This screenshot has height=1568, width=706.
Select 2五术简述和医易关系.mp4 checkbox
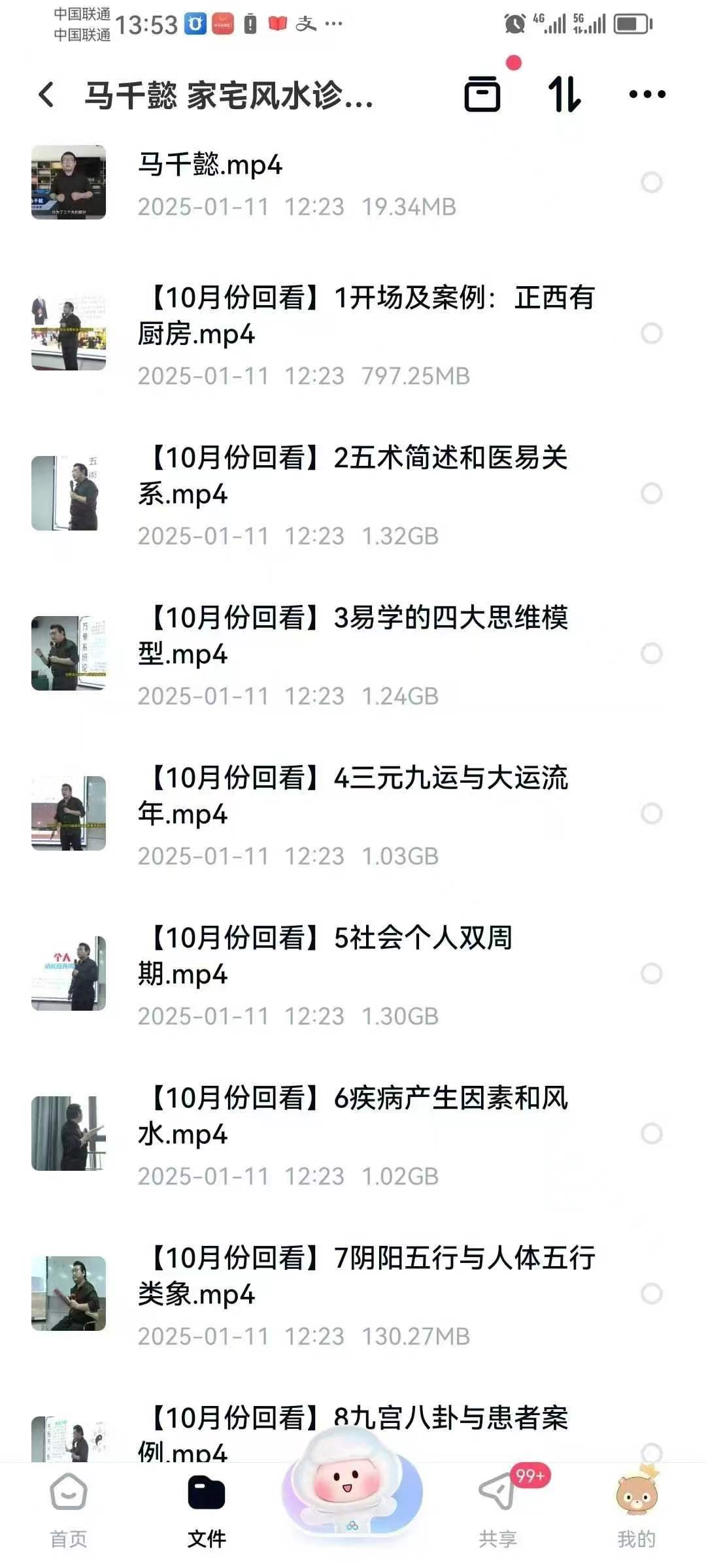(x=651, y=493)
